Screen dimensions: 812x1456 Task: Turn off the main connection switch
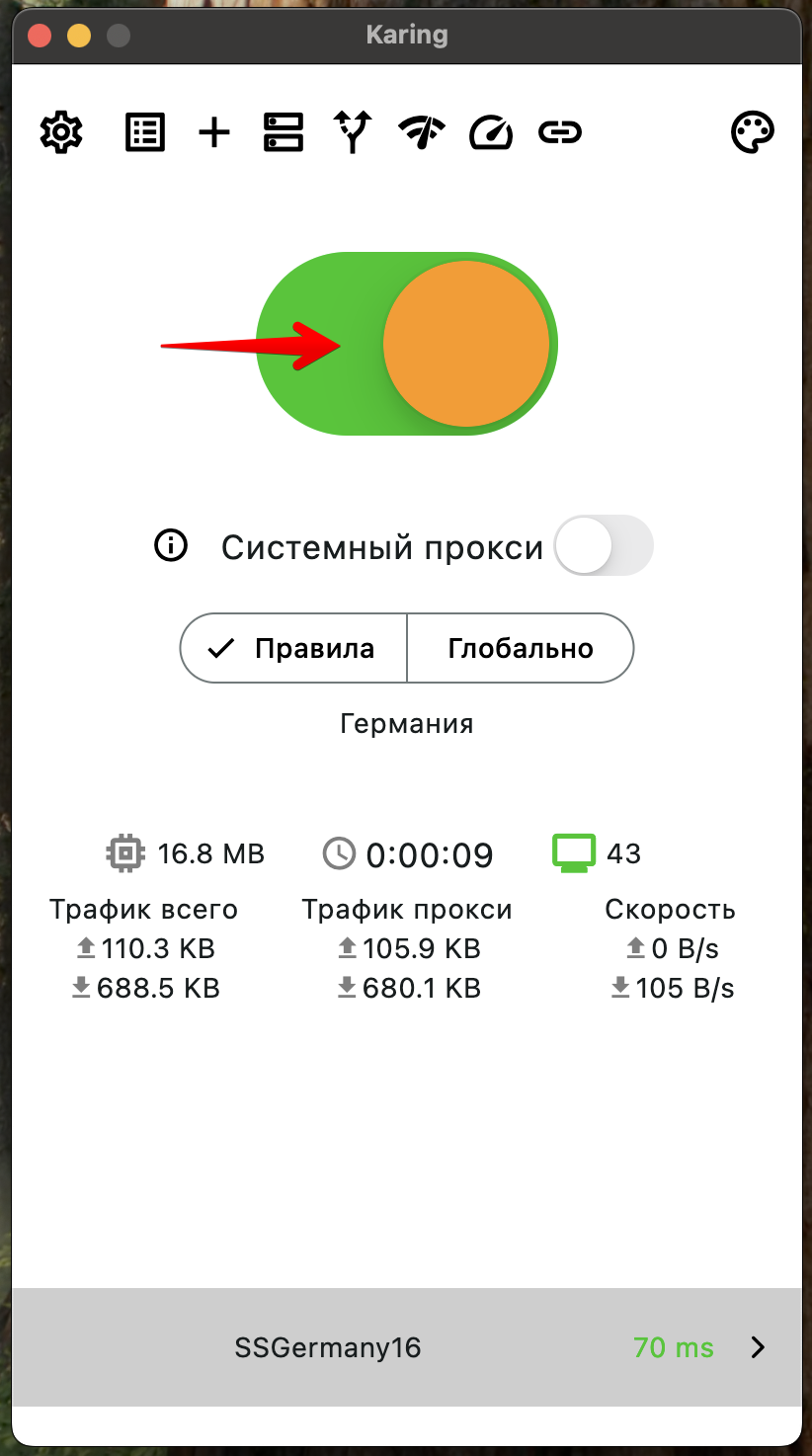coord(407,344)
